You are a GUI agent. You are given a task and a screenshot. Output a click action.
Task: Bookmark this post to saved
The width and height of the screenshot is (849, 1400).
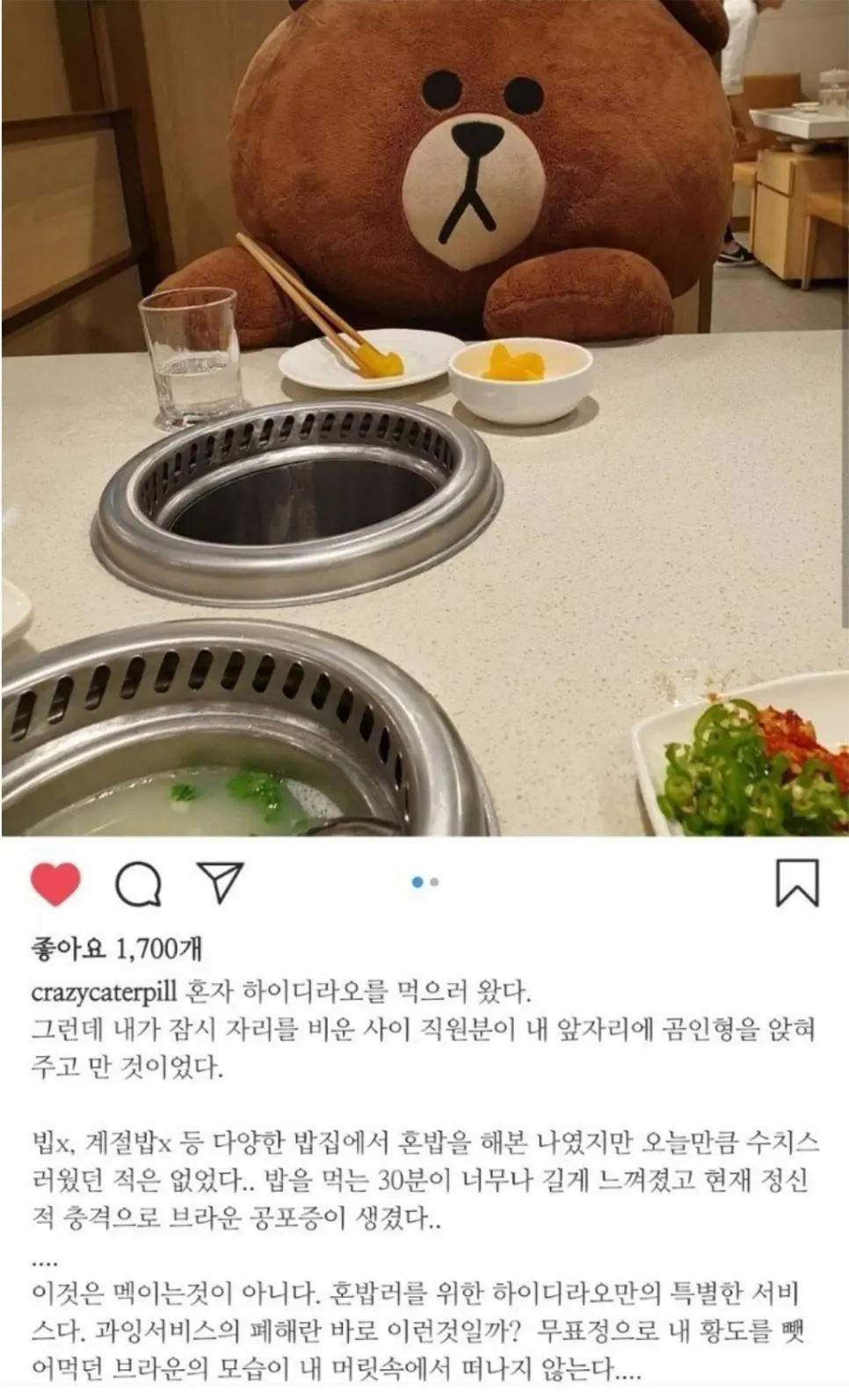(x=796, y=883)
